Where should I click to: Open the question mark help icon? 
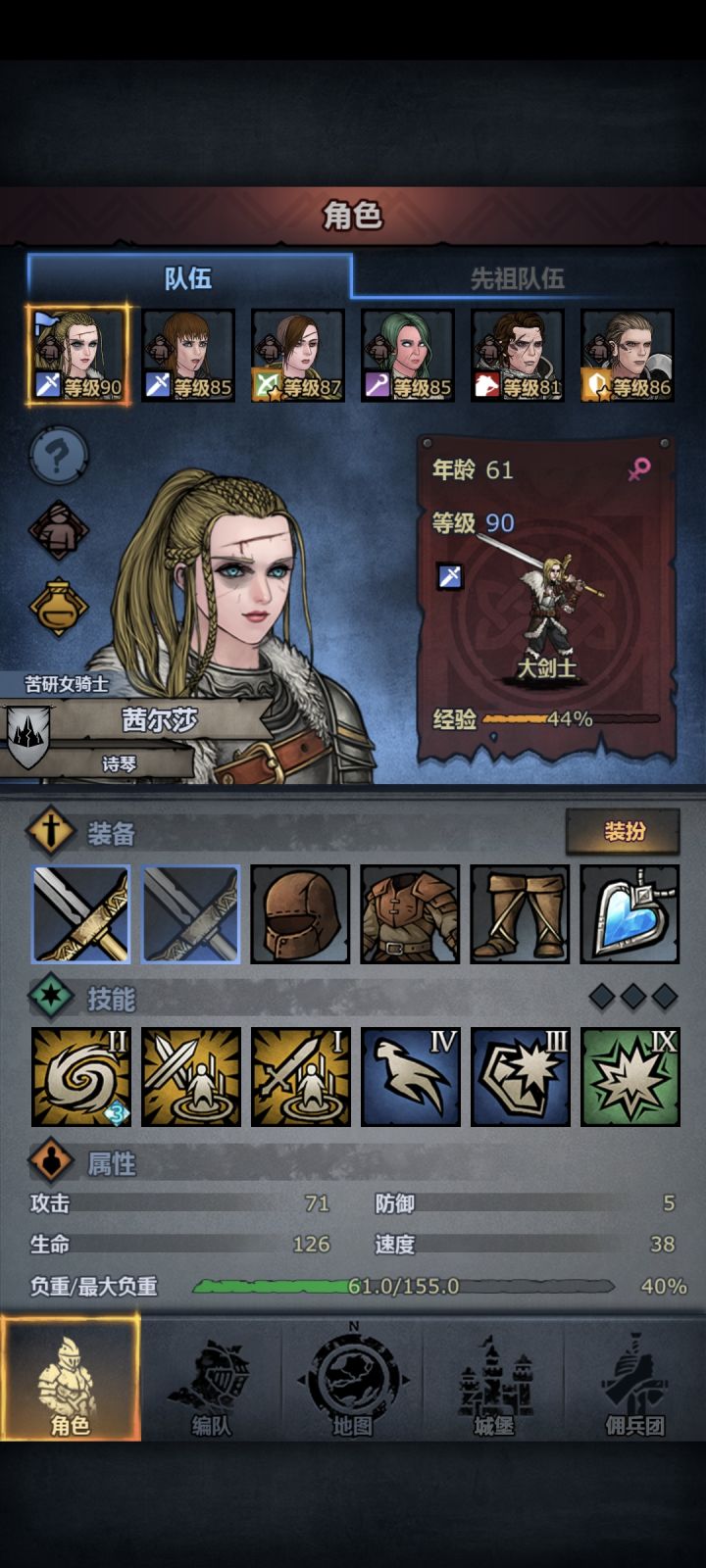(59, 456)
